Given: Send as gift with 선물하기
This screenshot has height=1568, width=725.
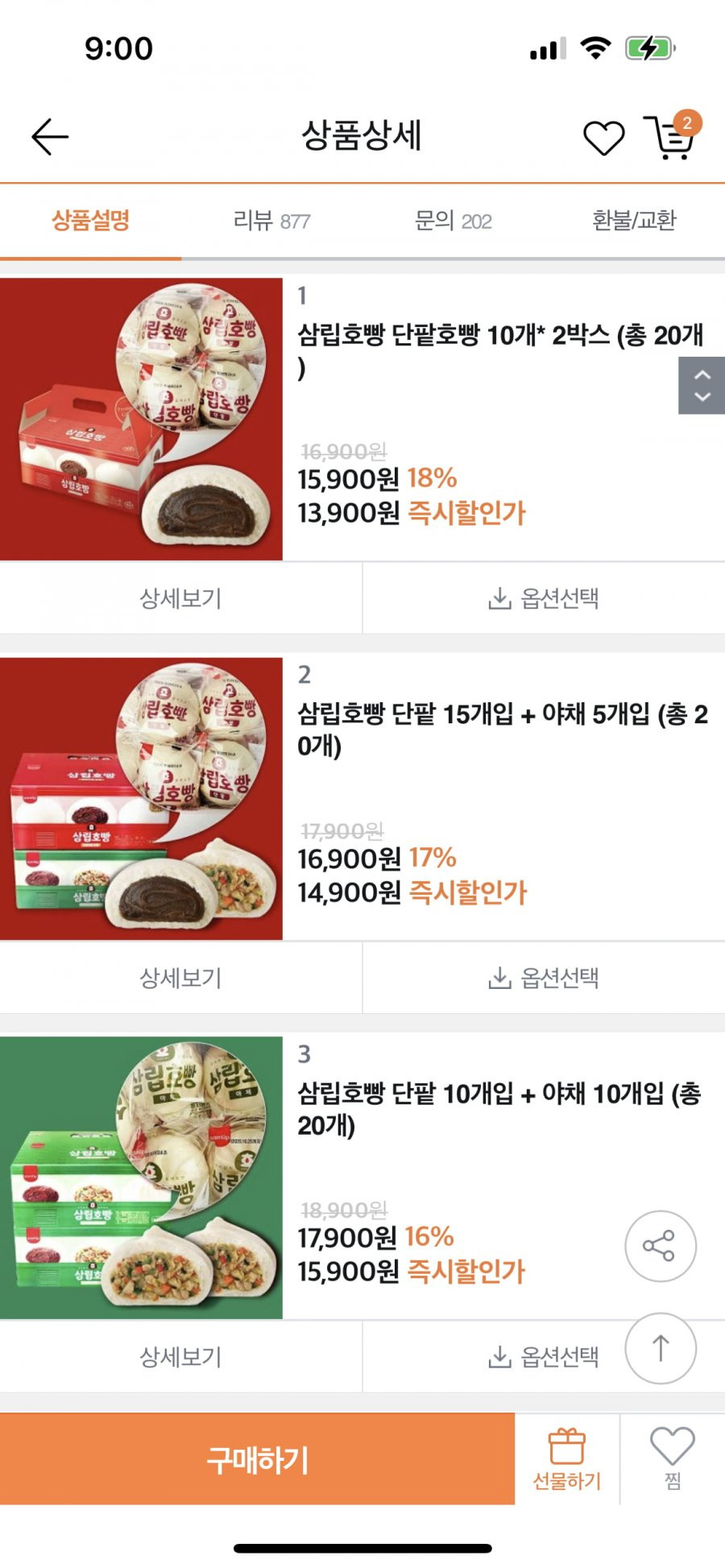Looking at the screenshot, I should [x=567, y=1459].
